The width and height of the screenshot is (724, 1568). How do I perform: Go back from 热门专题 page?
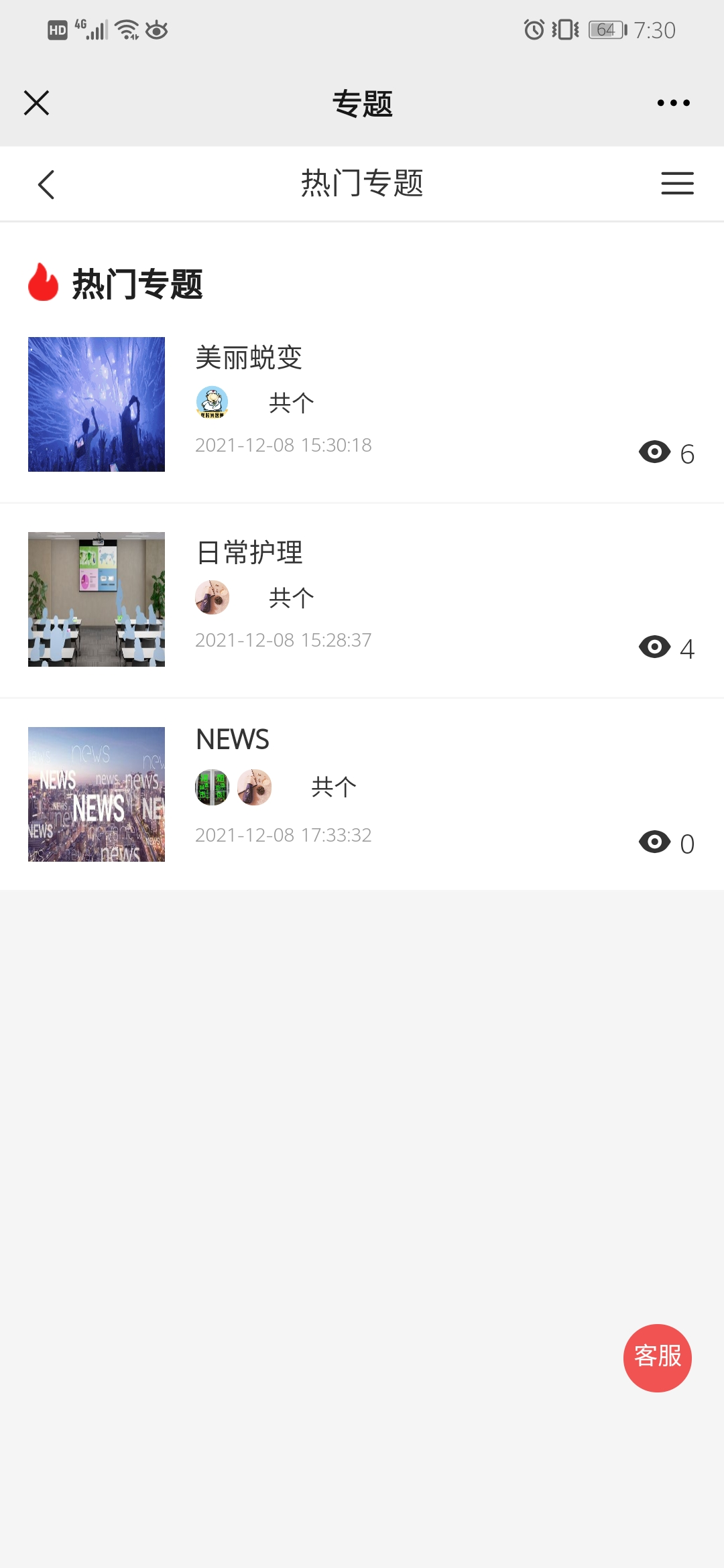pyautogui.click(x=46, y=184)
